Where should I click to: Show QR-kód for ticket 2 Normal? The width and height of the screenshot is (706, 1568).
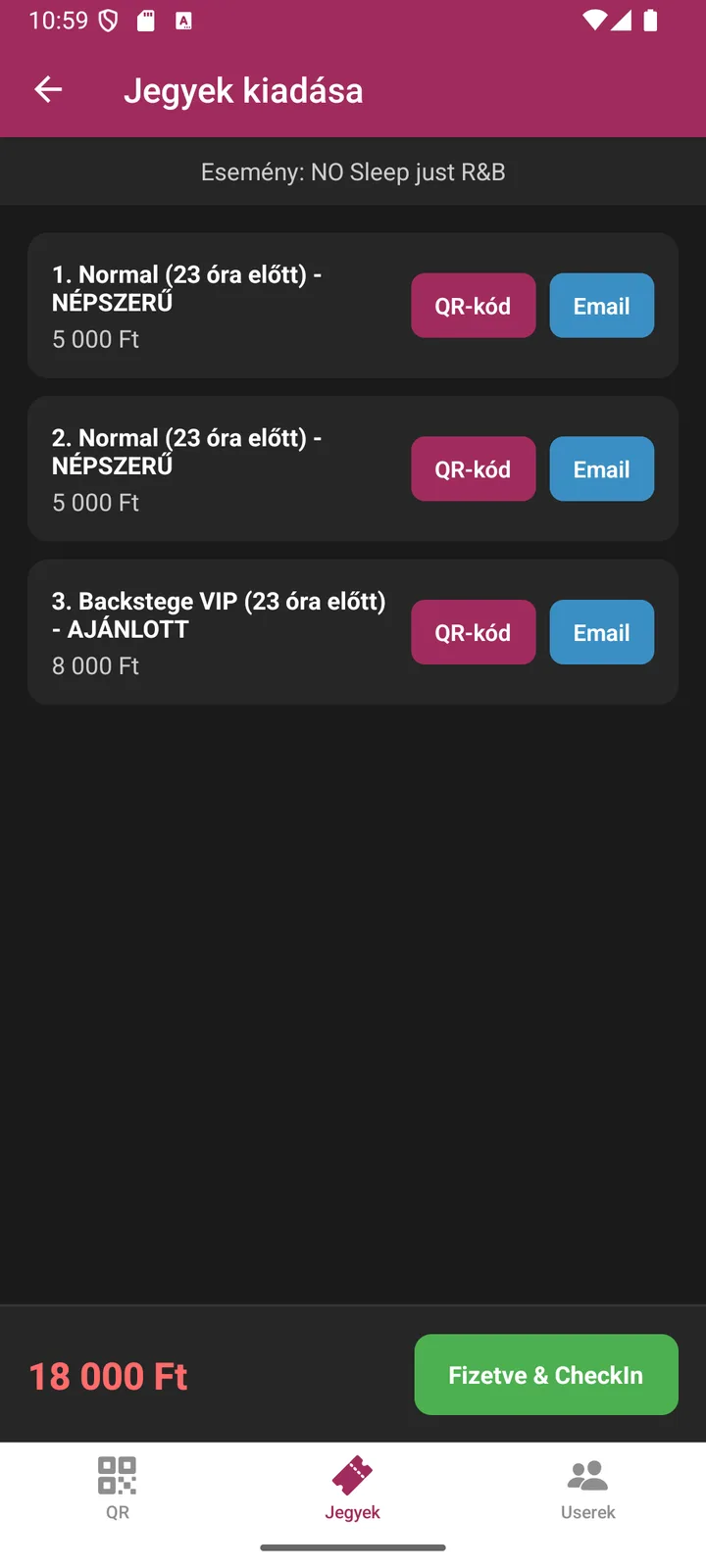(473, 469)
